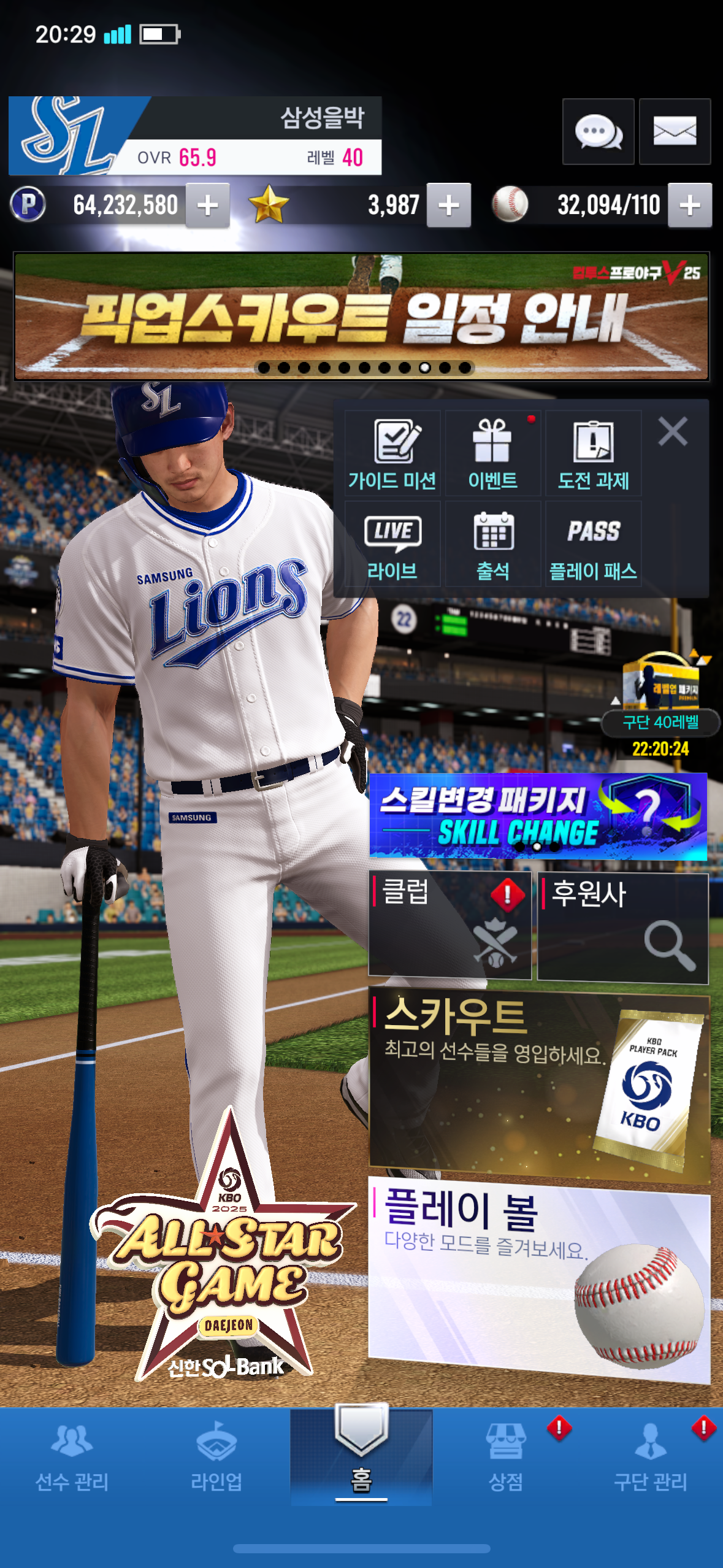
Task: Open the mailbox envelope icon
Action: pos(675,131)
